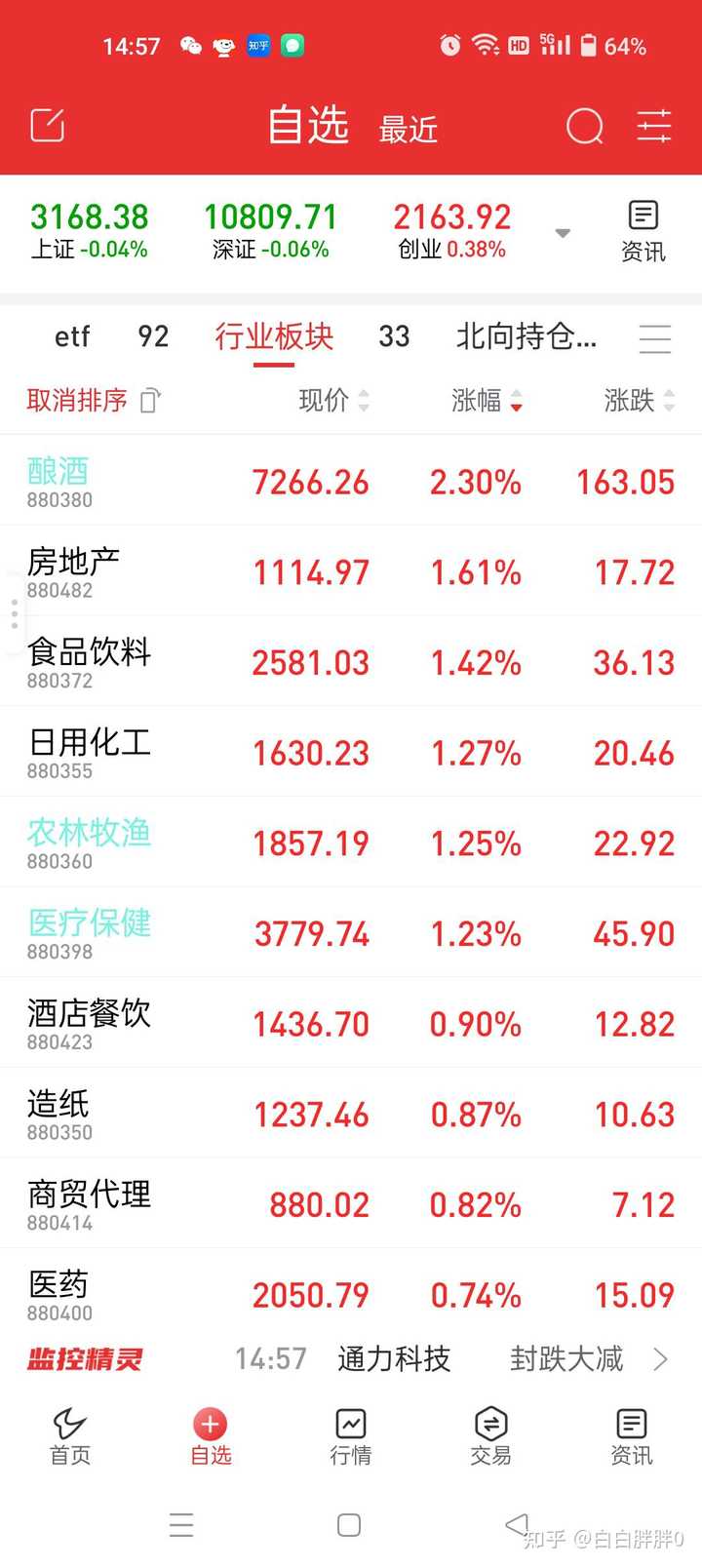Tap the system back button
Image resolution: width=702 pixels, height=1568 pixels.
[x=517, y=1524]
